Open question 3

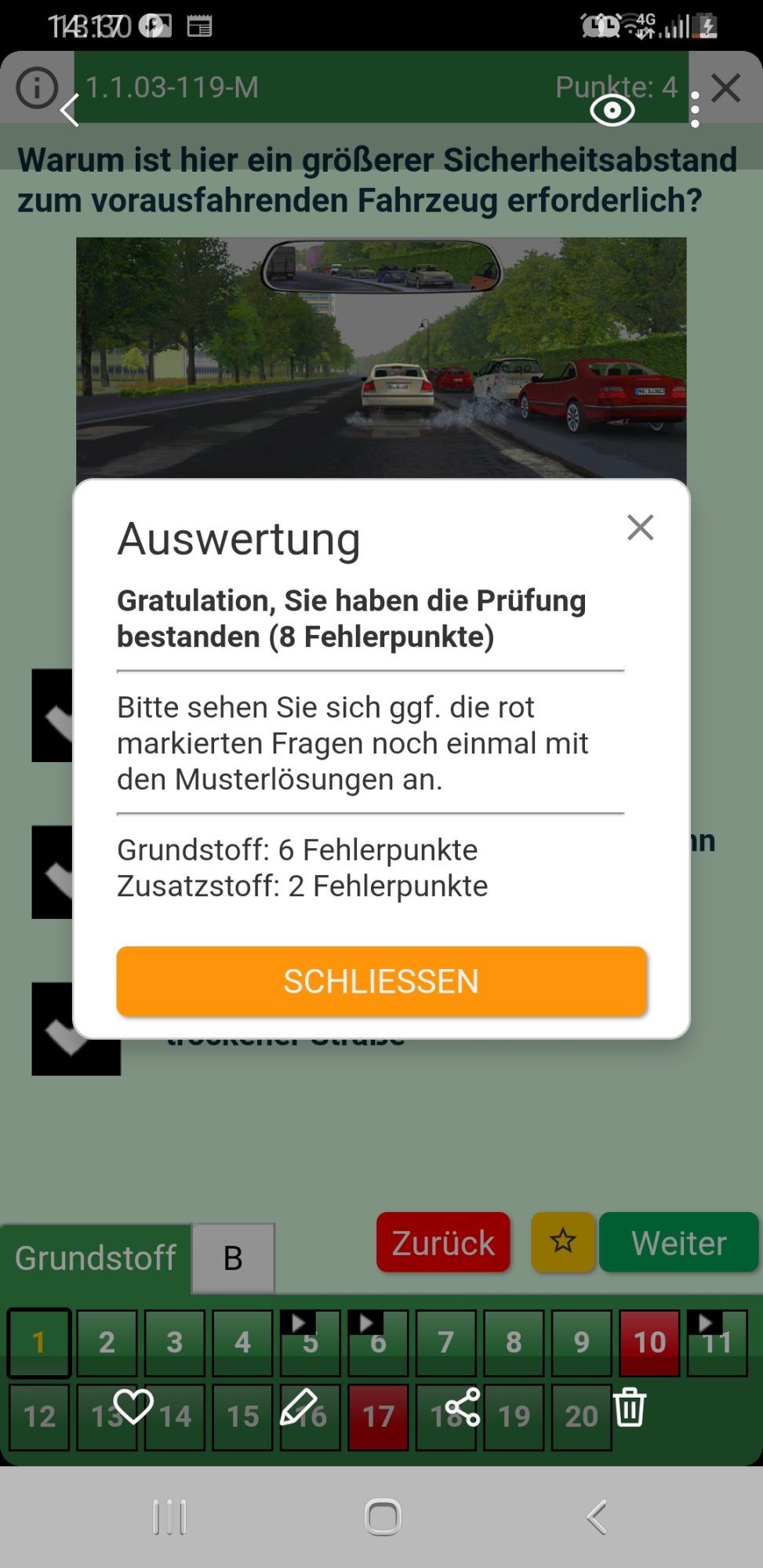click(174, 1342)
